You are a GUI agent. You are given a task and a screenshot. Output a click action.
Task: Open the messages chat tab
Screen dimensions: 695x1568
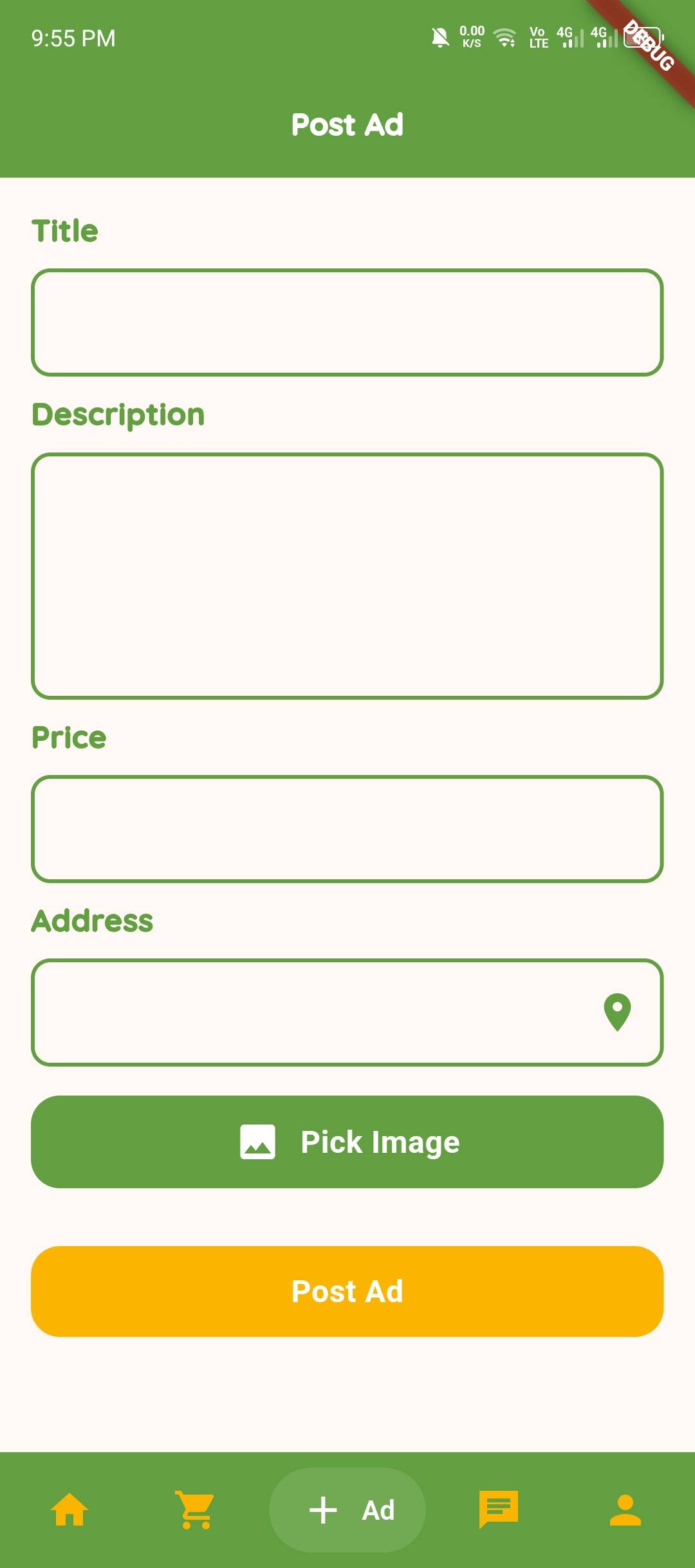pyautogui.click(x=499, y=1510)
